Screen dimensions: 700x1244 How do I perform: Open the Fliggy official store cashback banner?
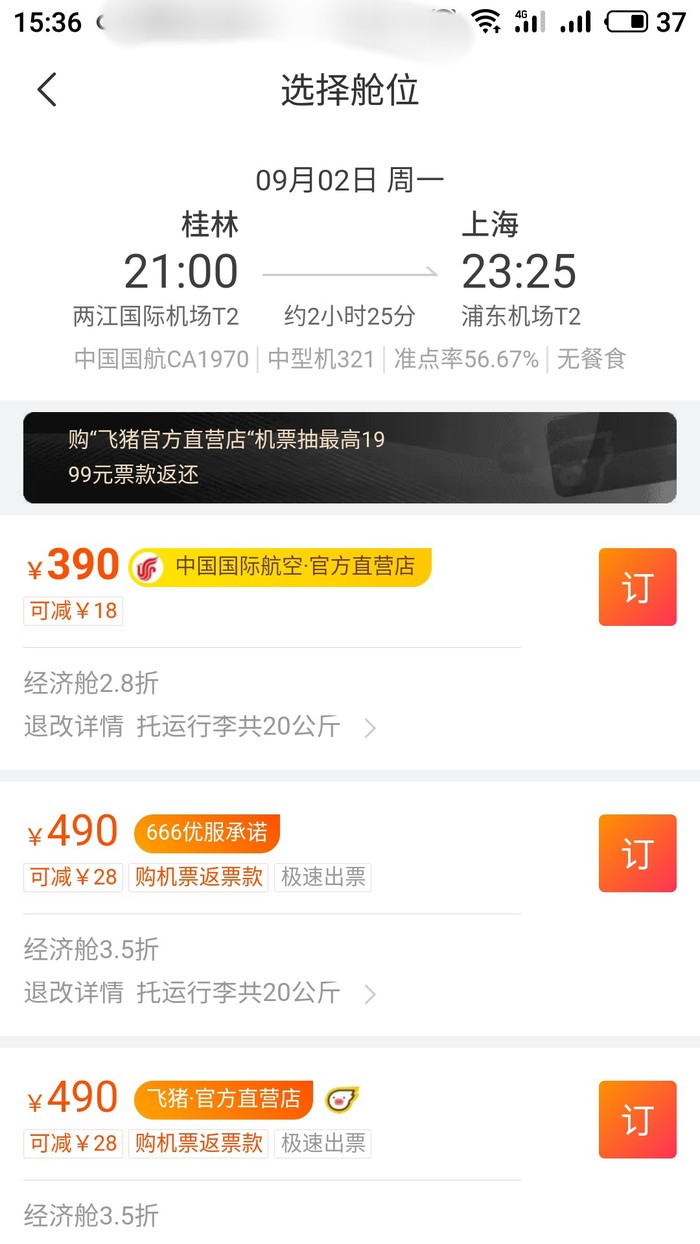[349, 457]
